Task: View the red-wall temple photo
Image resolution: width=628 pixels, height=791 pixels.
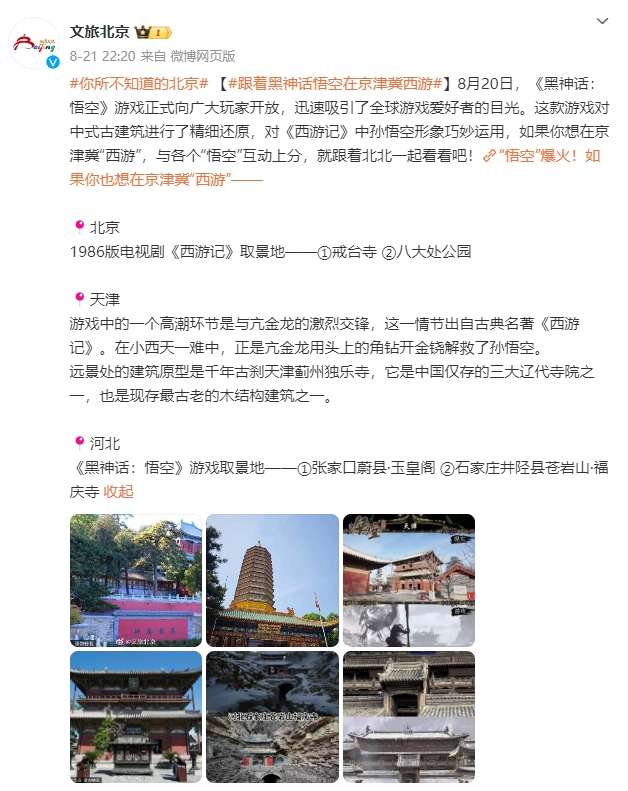Action: coord(136,579)
